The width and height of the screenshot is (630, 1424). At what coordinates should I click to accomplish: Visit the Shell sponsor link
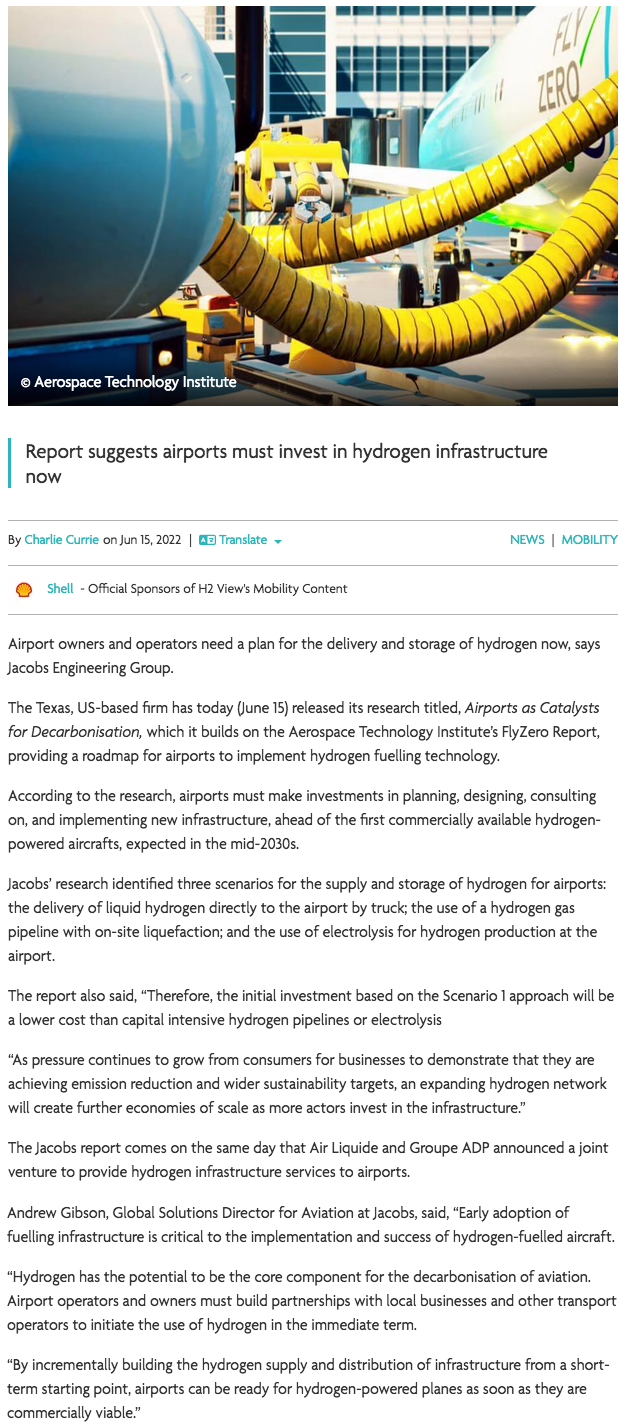(x=60, y=589)
